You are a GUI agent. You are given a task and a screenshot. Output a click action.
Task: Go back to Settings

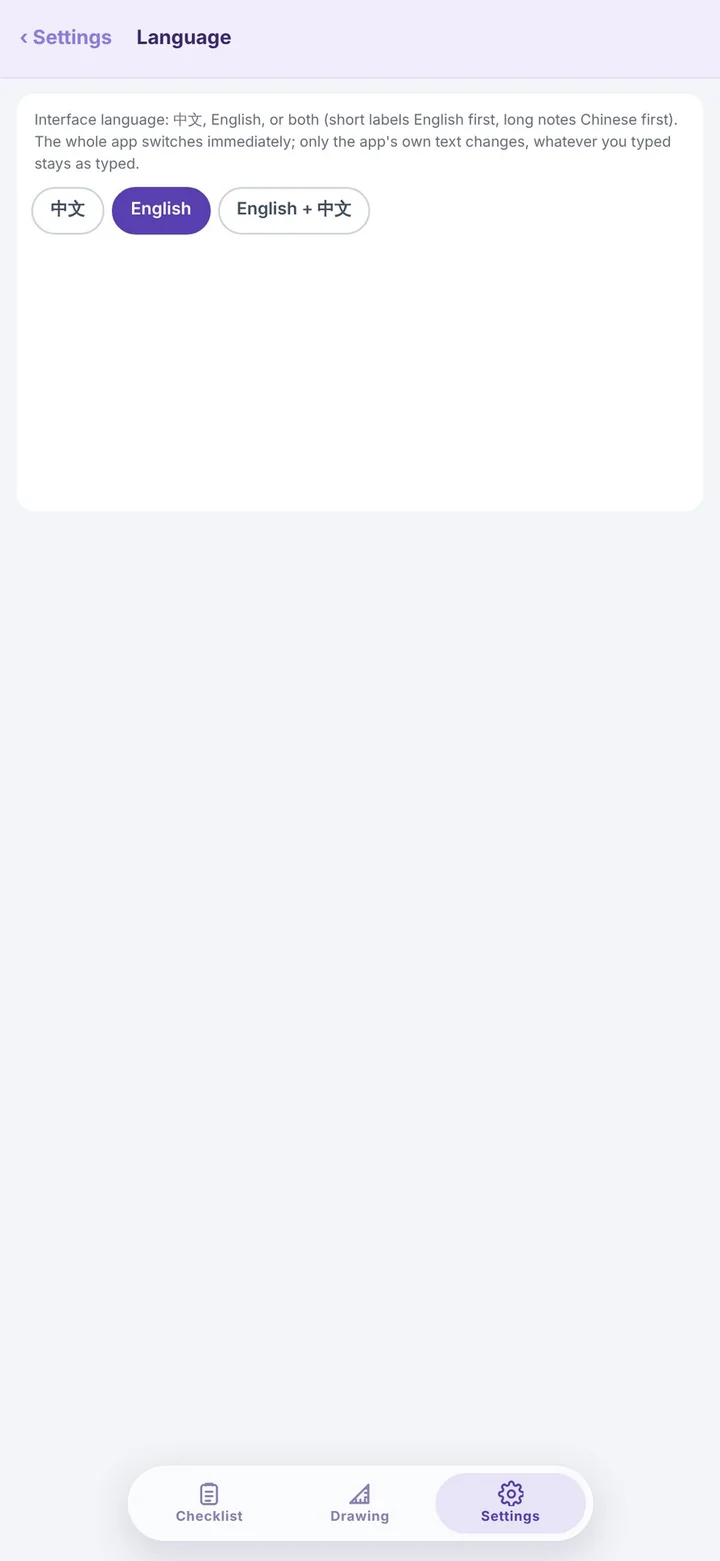pos(66,38)
